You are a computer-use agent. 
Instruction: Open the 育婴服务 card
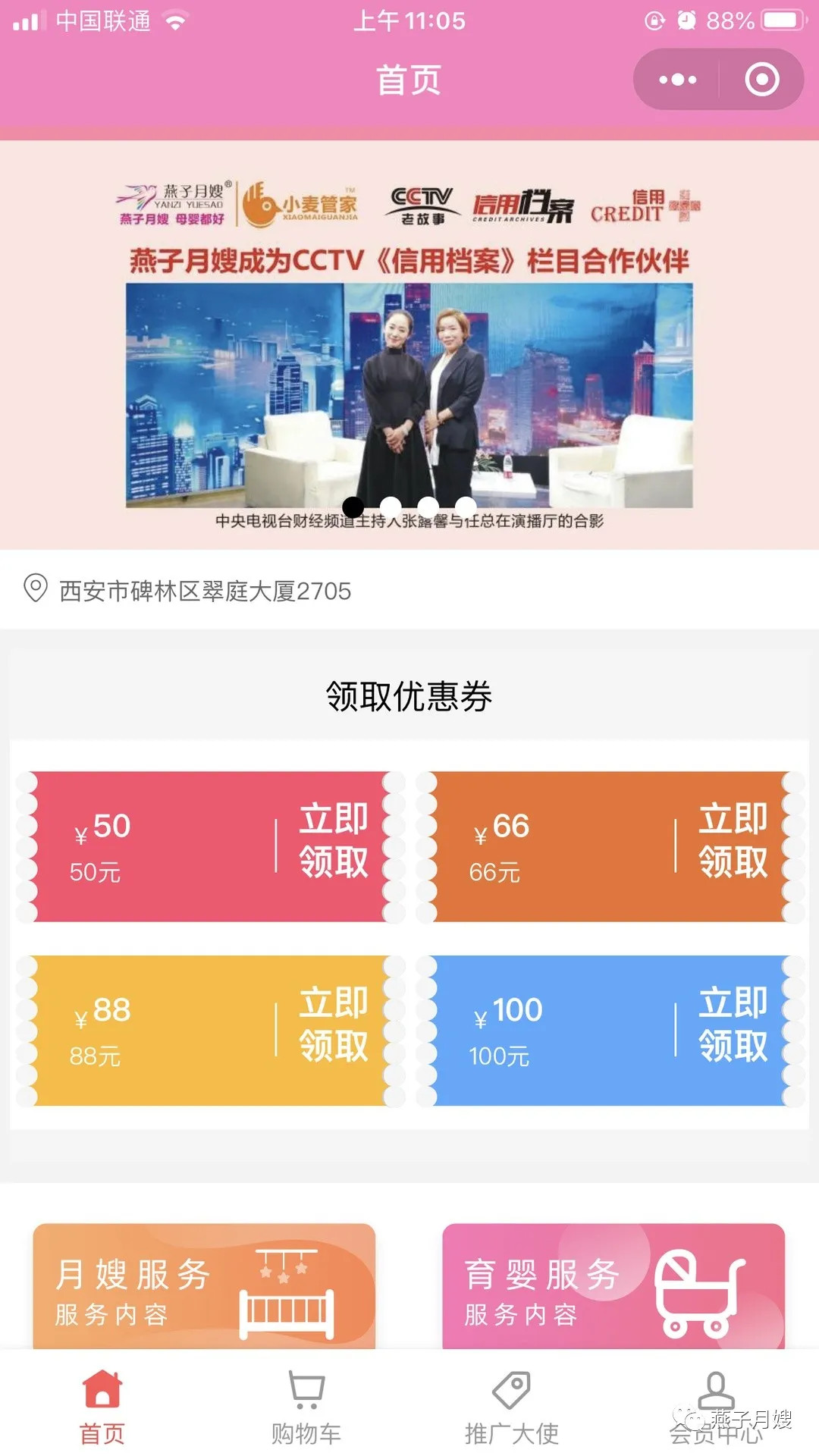613,1286
